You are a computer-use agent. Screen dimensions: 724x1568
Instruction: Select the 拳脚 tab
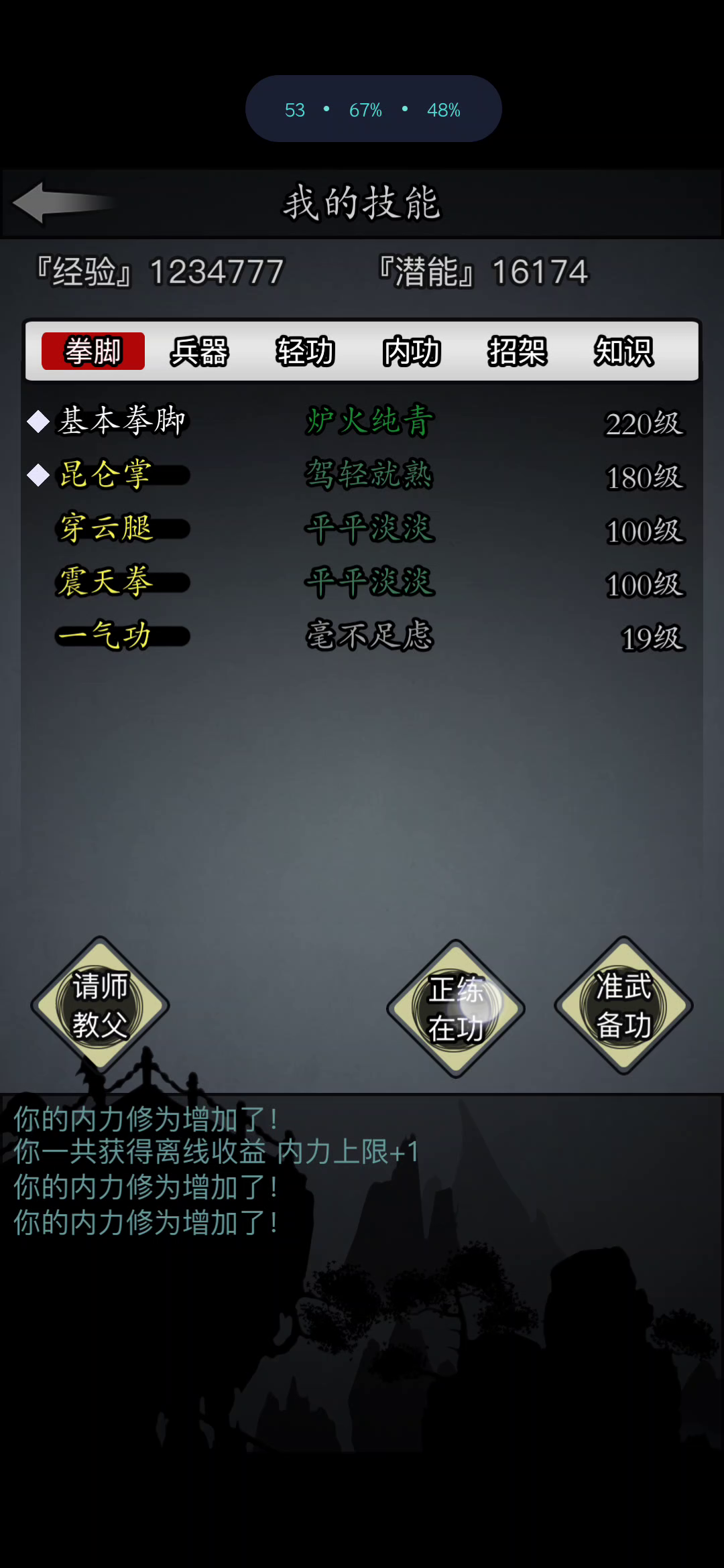click(x=93, y=351)
